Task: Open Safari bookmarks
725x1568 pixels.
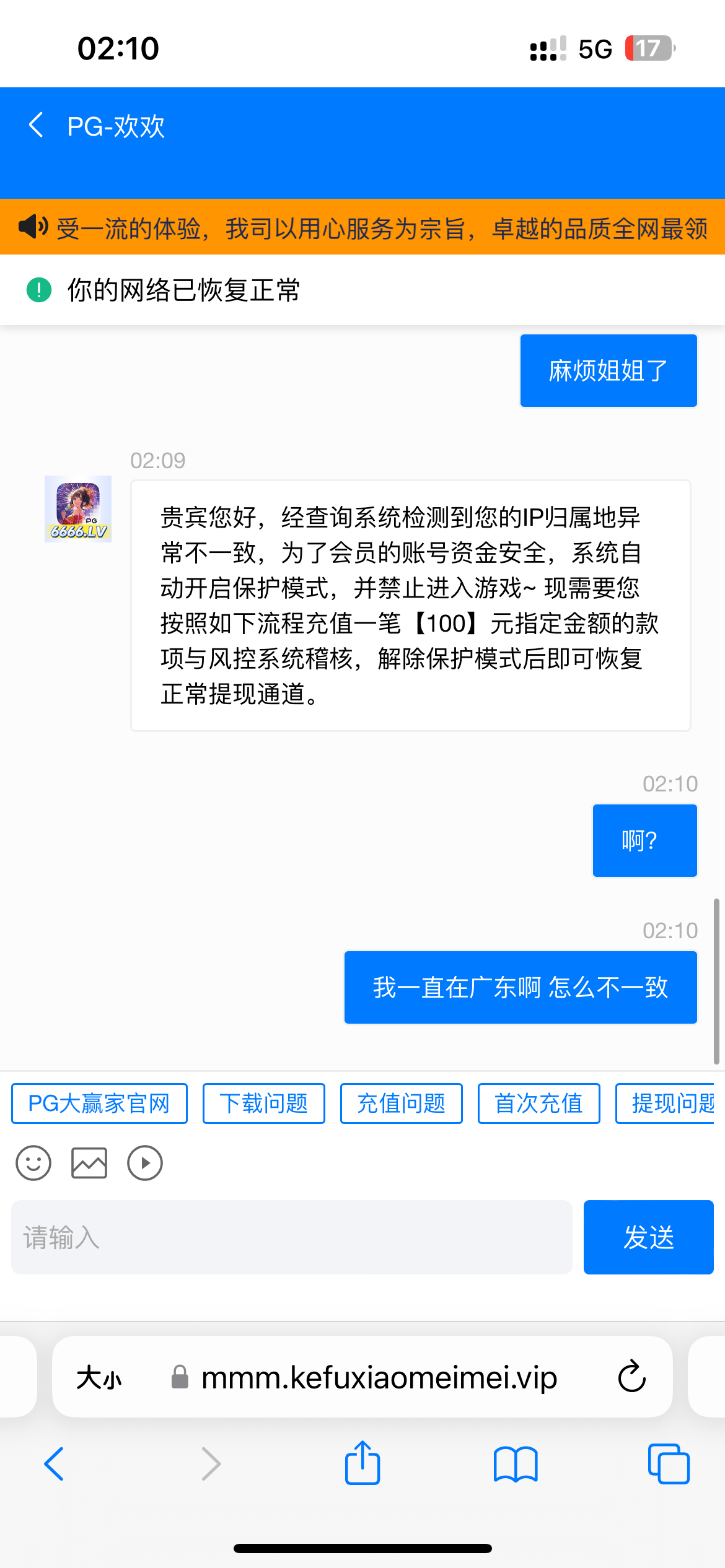Action: [516, 1463]
